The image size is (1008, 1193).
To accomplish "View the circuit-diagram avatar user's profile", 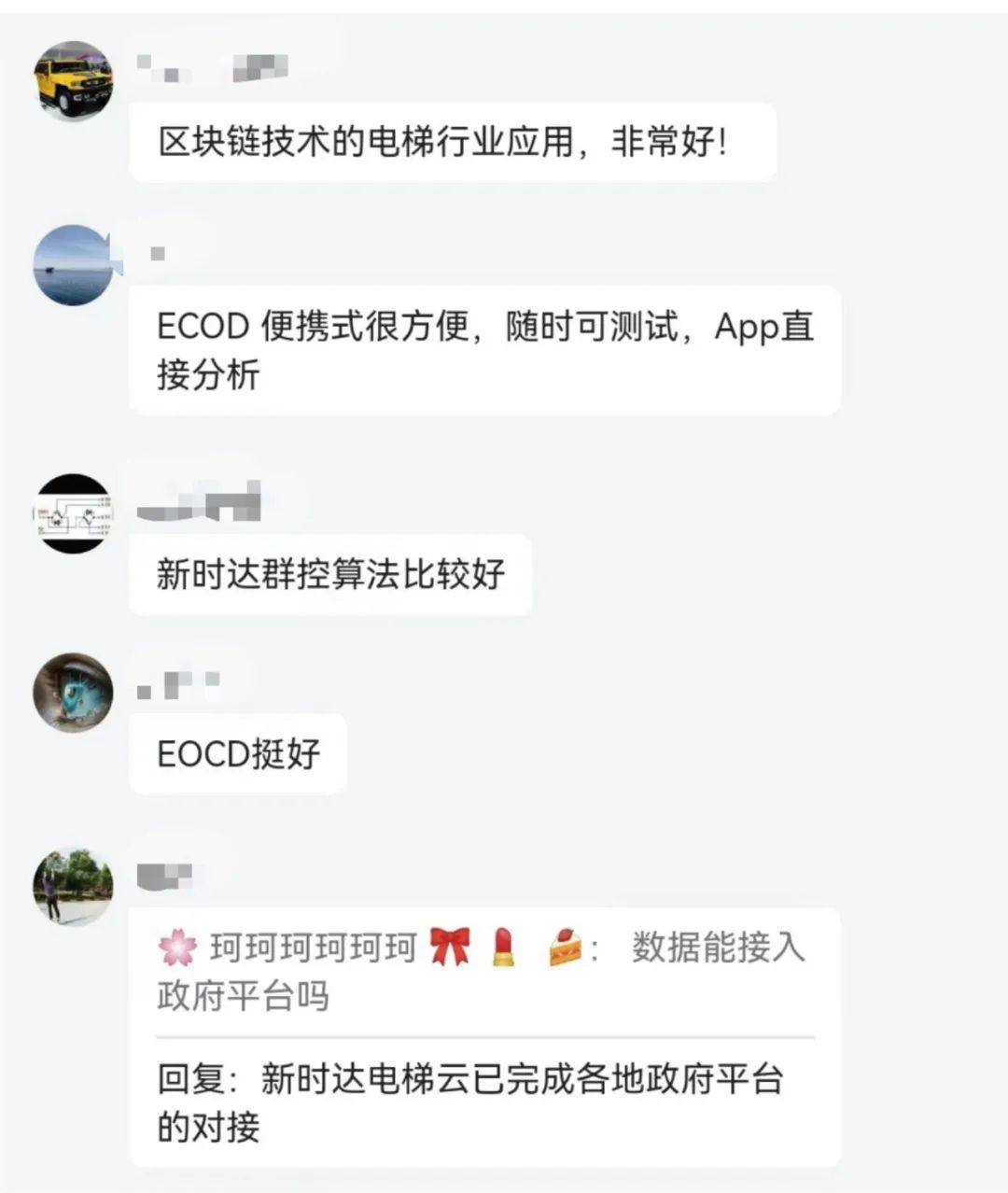I will (x=73, y=513).
